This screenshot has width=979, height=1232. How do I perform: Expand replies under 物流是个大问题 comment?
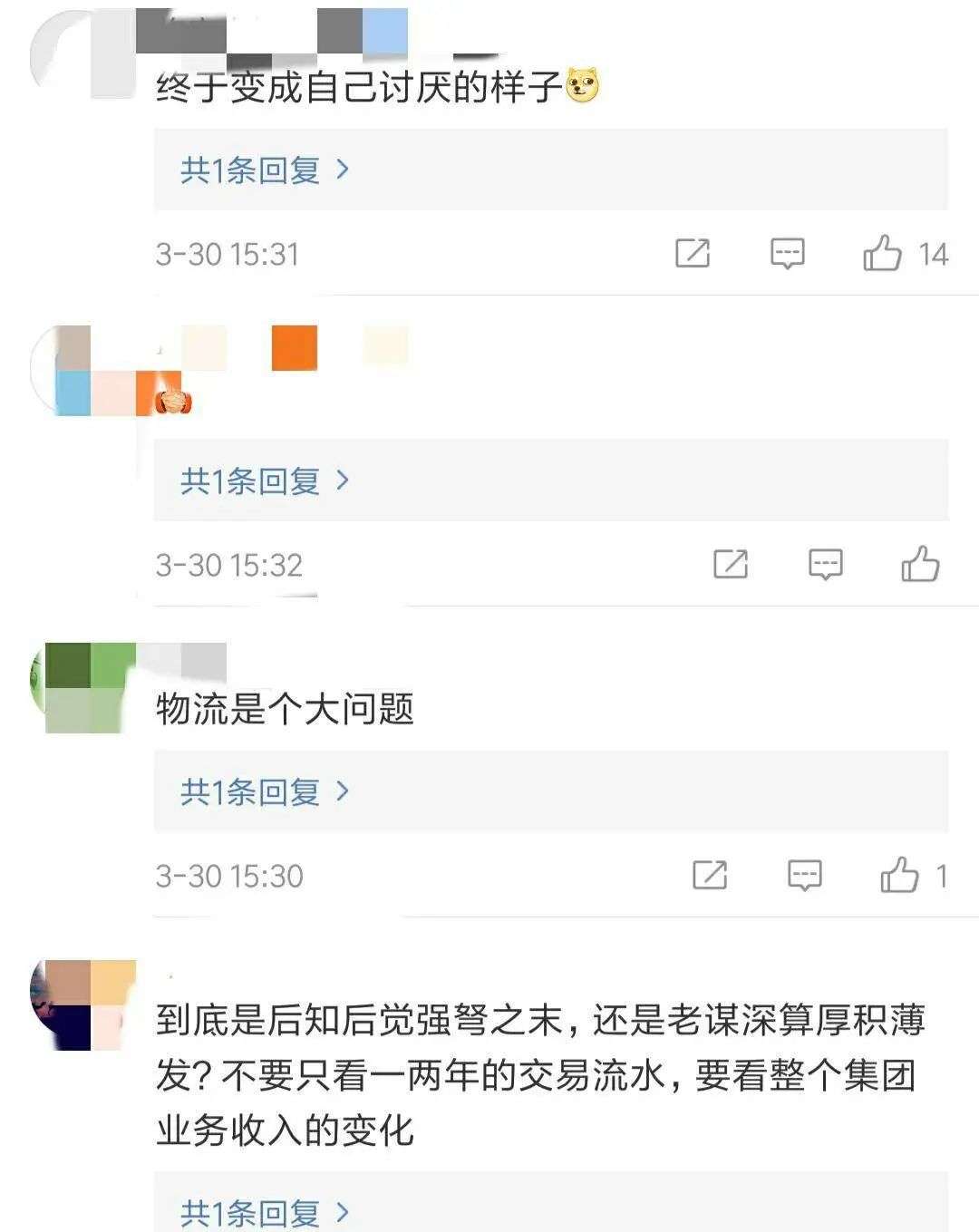265,791
